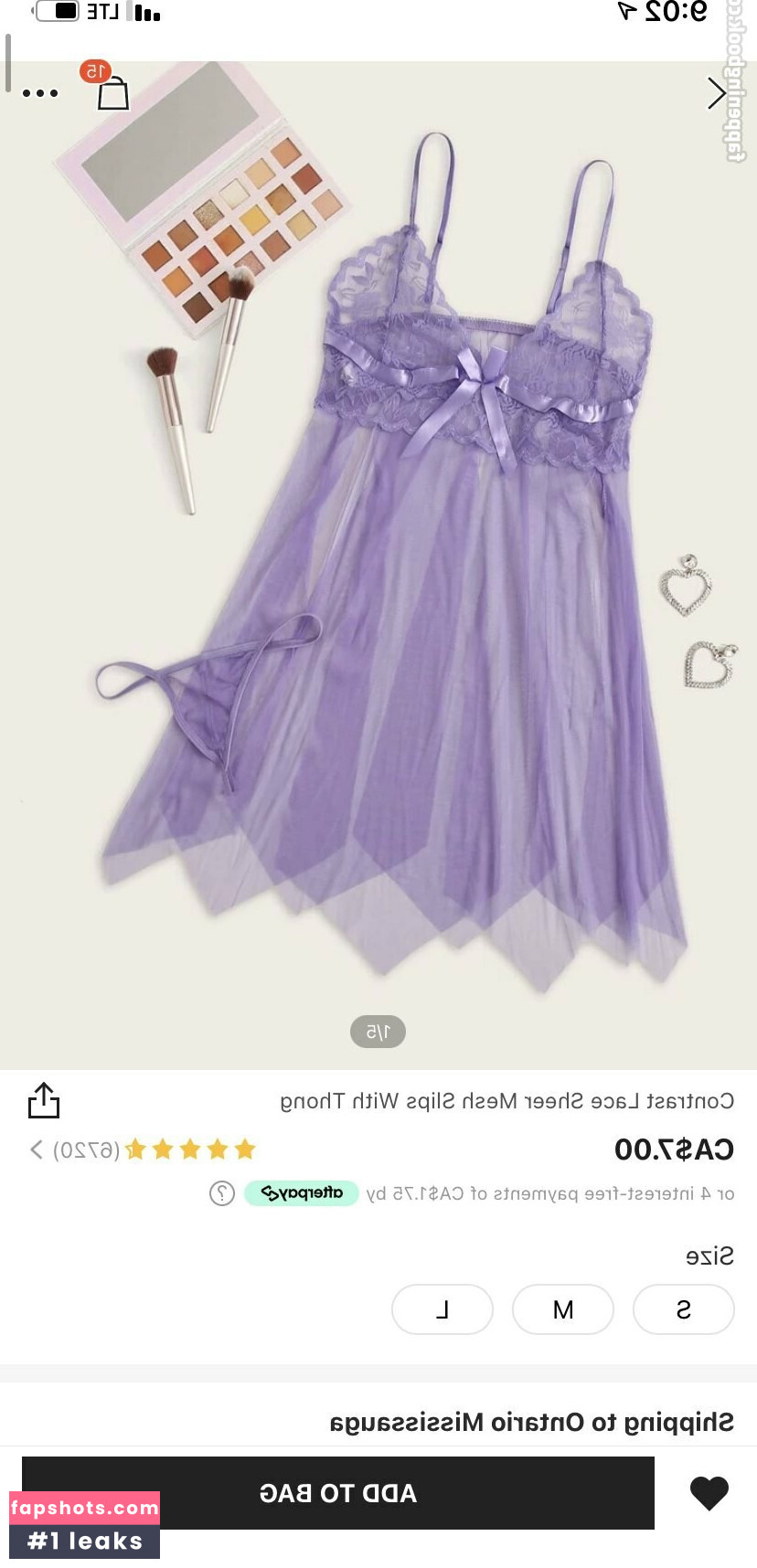Share this product
This screenshot has width=757, height=1568.
point(44,1101)
